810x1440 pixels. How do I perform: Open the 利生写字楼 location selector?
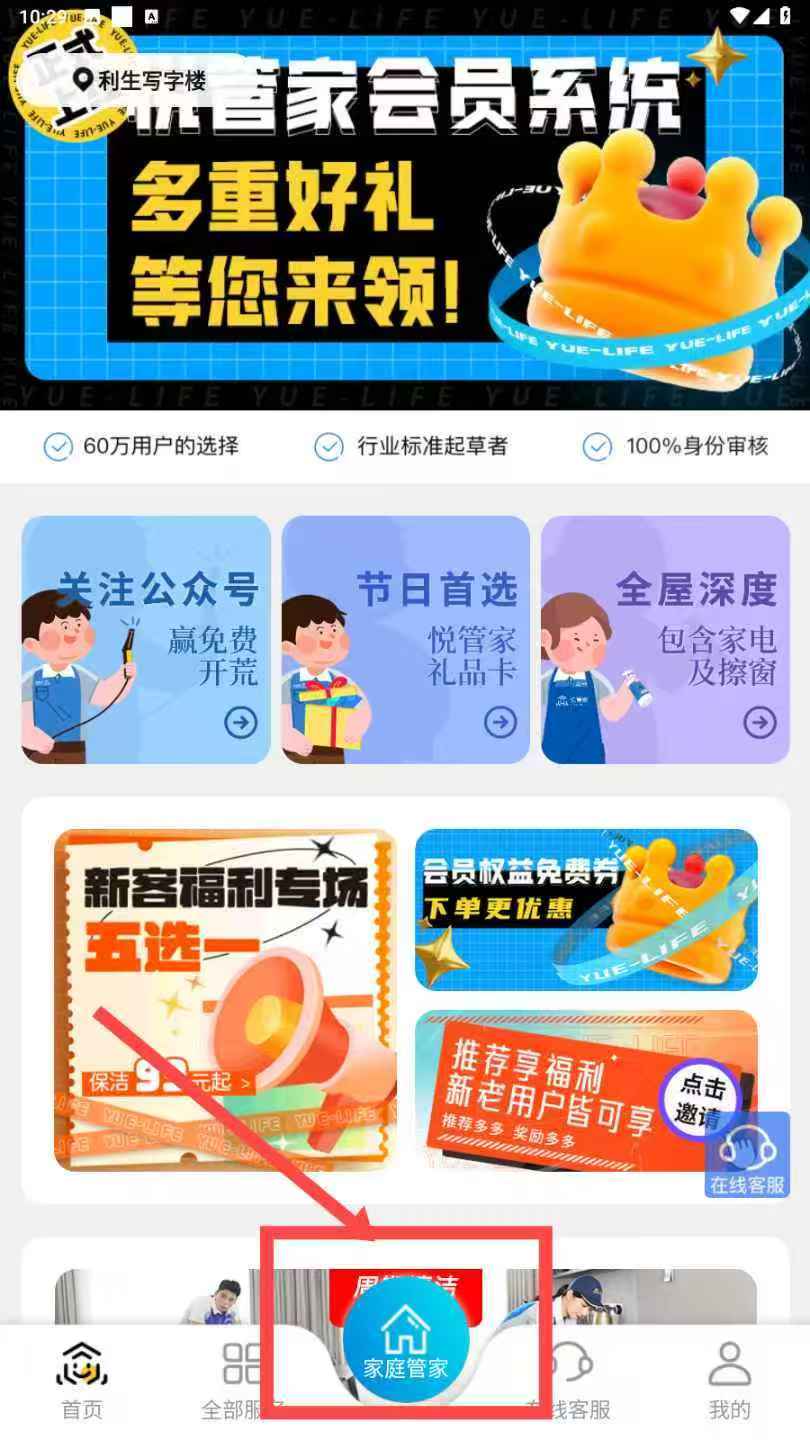pyautogui.click(x=140, y=80)
